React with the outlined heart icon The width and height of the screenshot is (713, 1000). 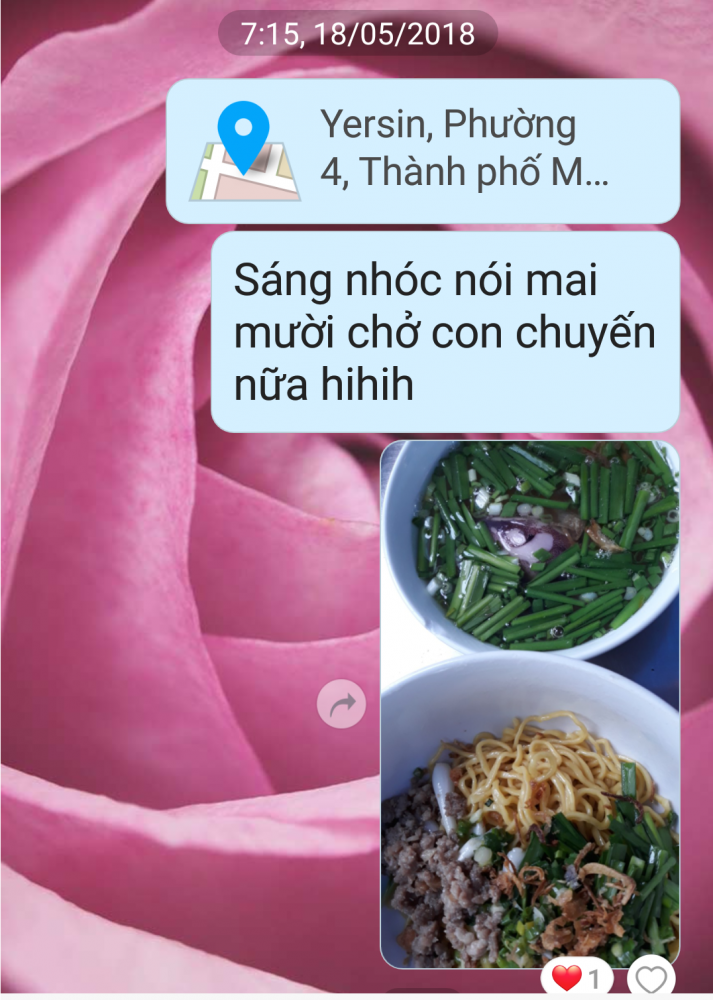651,978
